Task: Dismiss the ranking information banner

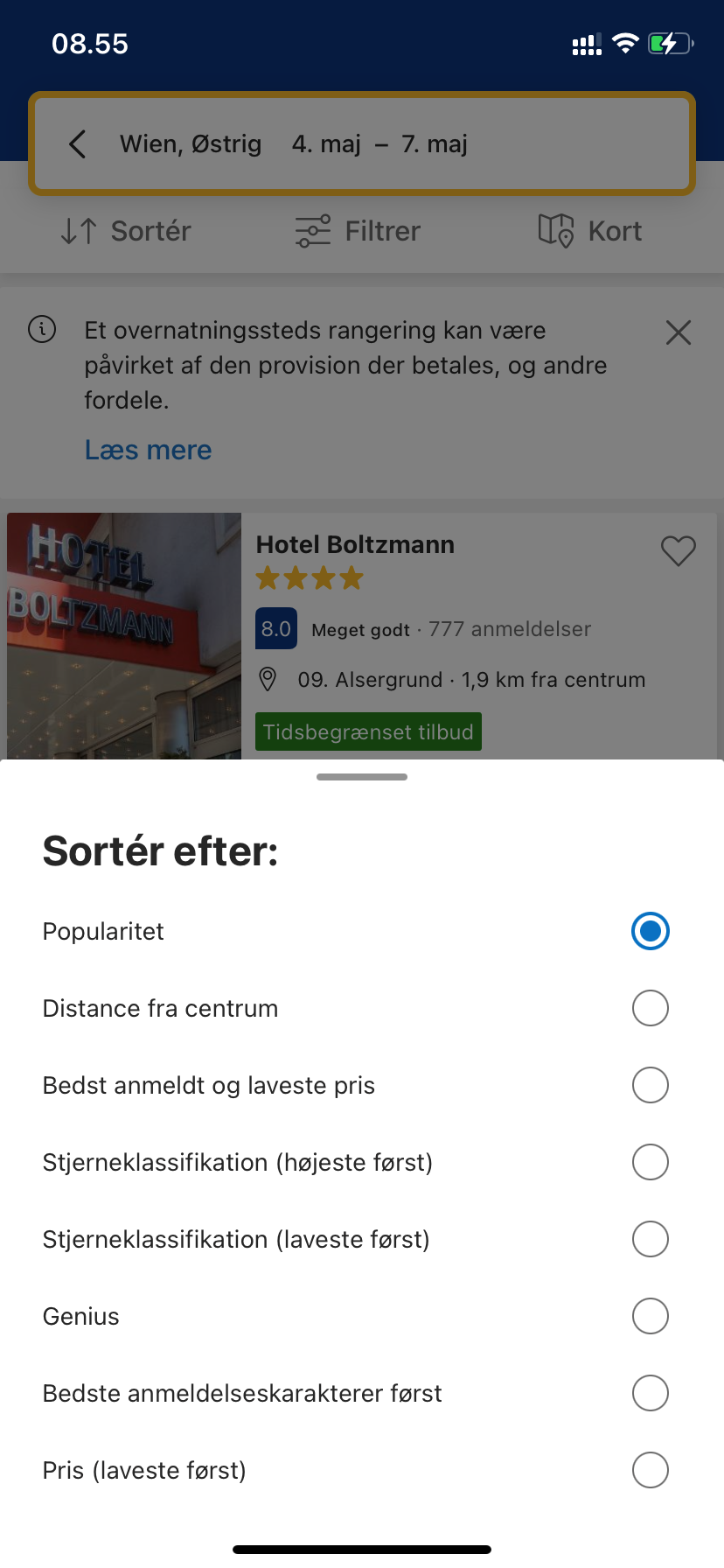Action: pos(679,332)
